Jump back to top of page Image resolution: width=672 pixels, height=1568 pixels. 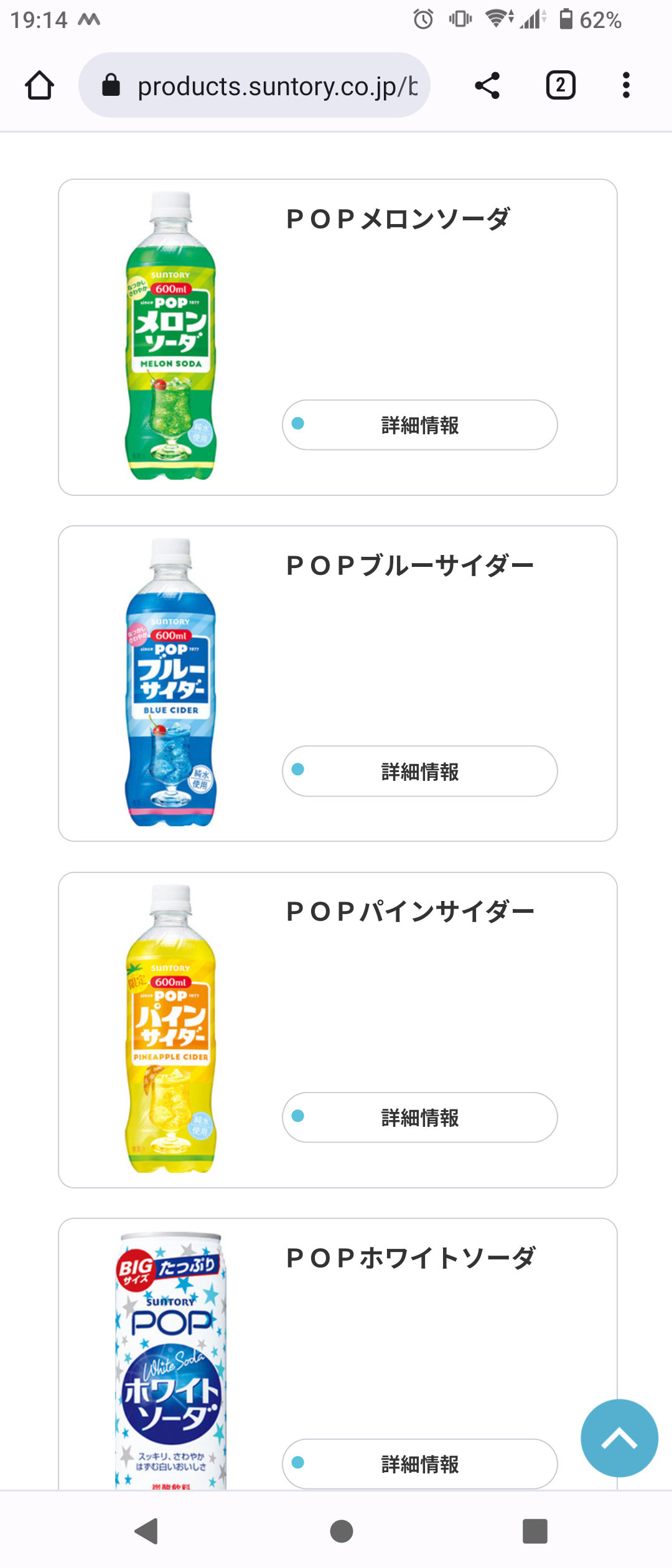pos(619,1438)
